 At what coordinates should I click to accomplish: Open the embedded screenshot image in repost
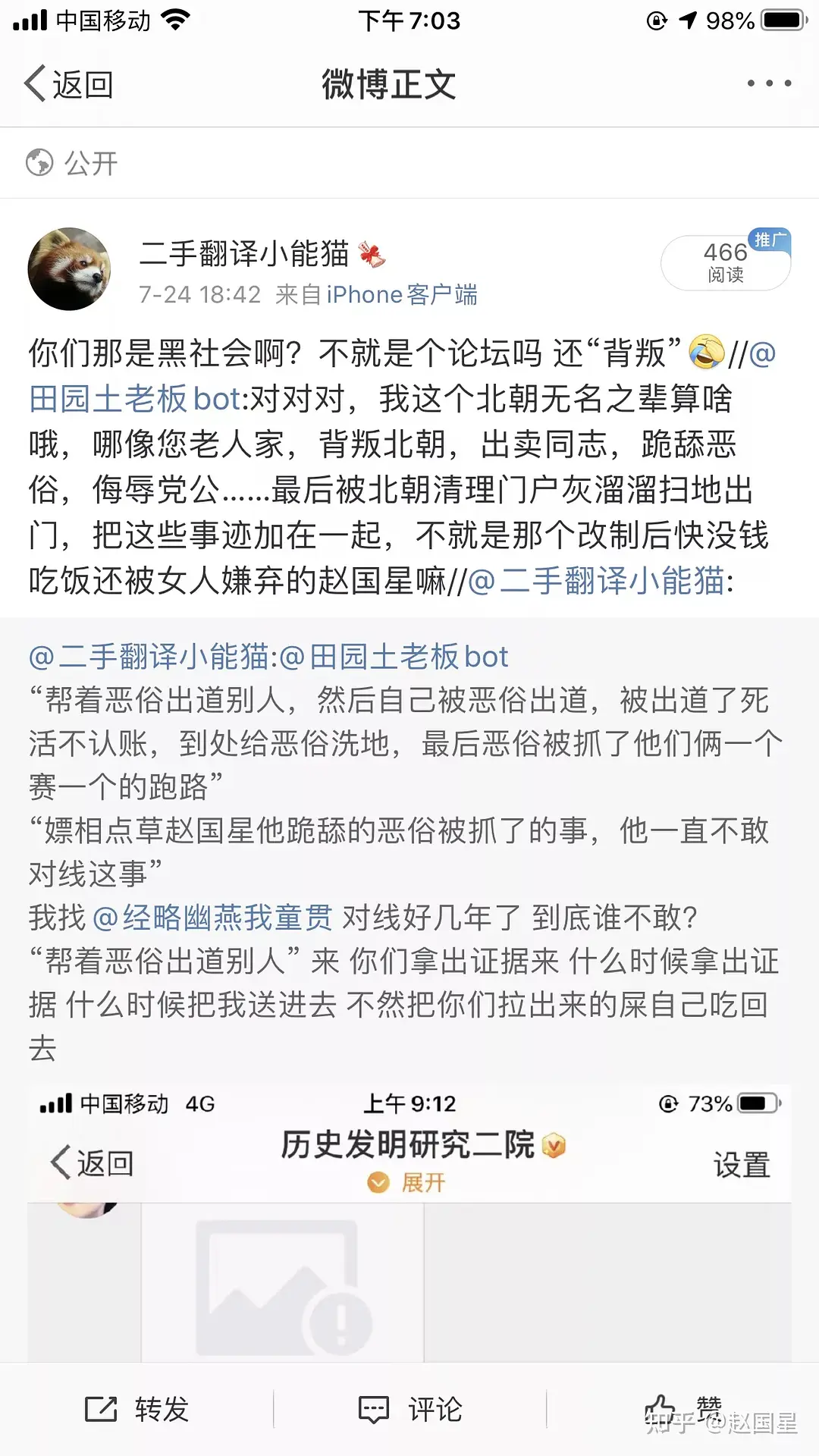(409, 1222)
